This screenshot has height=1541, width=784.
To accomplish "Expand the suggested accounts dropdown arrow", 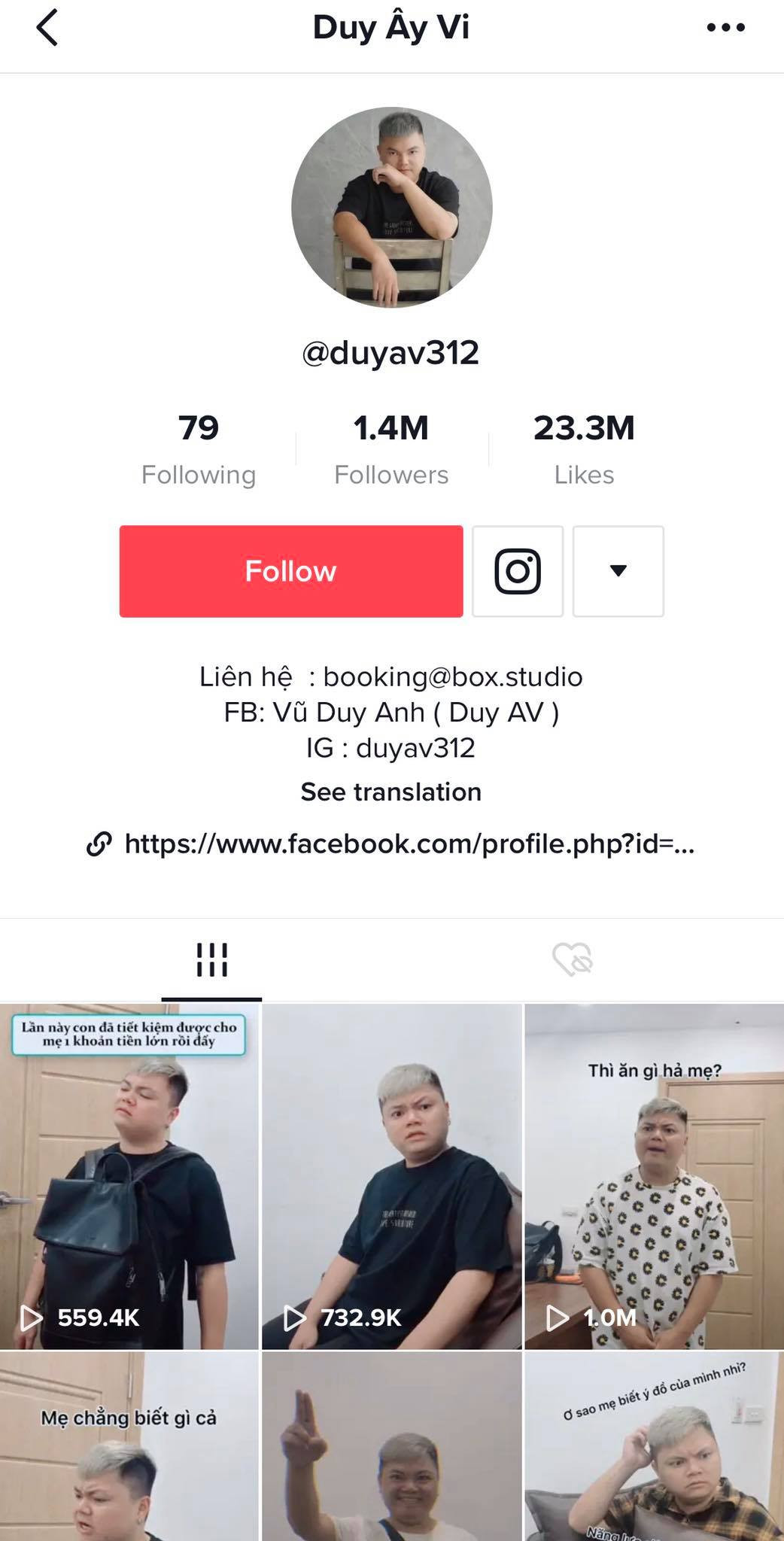I will click(x=618, y=571).
